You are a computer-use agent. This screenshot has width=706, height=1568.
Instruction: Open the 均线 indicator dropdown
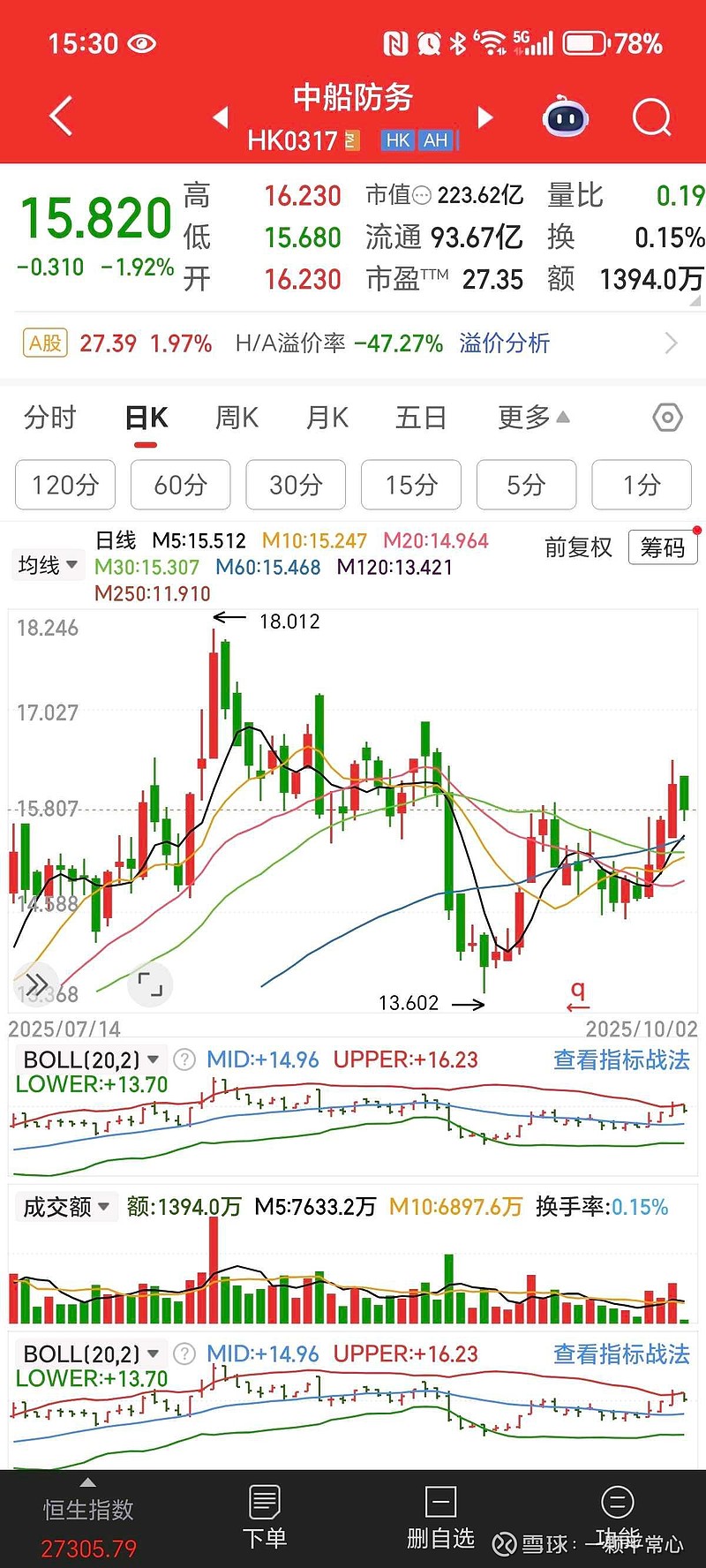tap(48, 565)
